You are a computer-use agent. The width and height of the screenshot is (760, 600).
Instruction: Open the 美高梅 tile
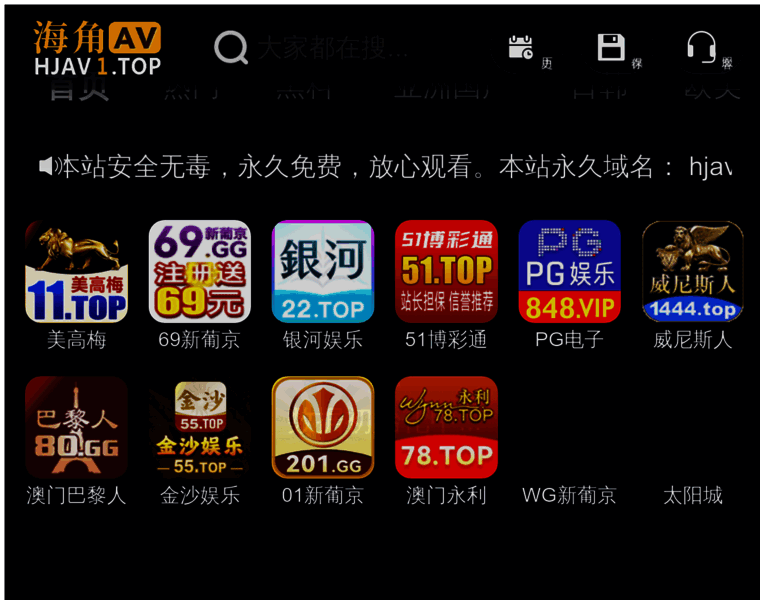pyautogui.click(x=76, y=272)
